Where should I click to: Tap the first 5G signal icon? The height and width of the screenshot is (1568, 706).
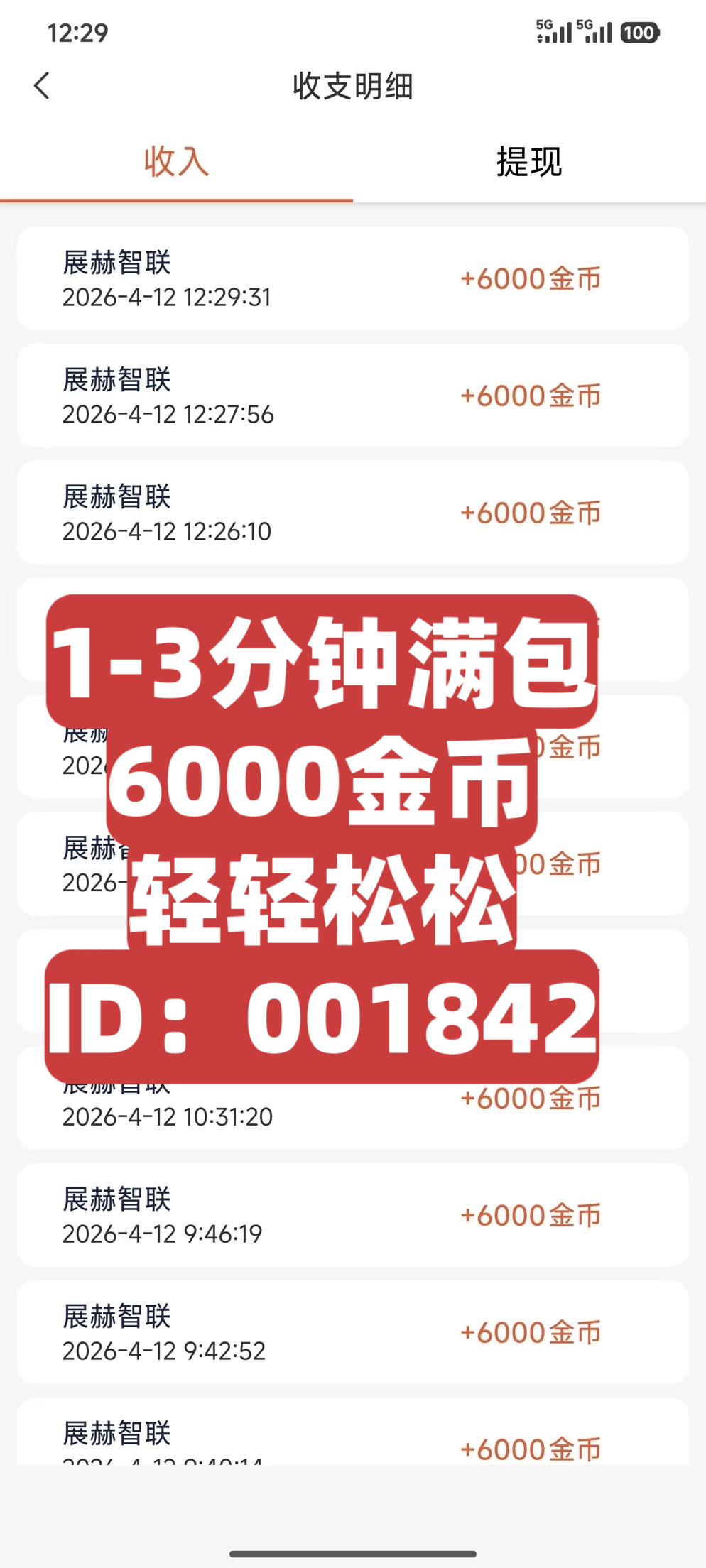coord(553,32)
